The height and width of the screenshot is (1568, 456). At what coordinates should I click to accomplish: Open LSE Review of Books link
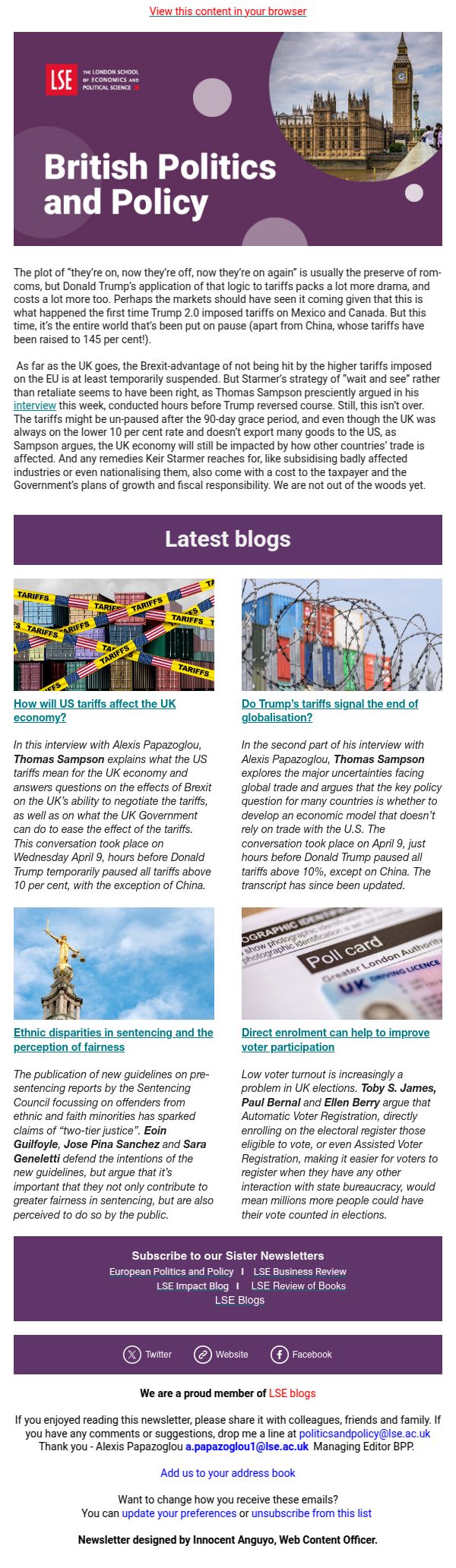[298, 1286]
